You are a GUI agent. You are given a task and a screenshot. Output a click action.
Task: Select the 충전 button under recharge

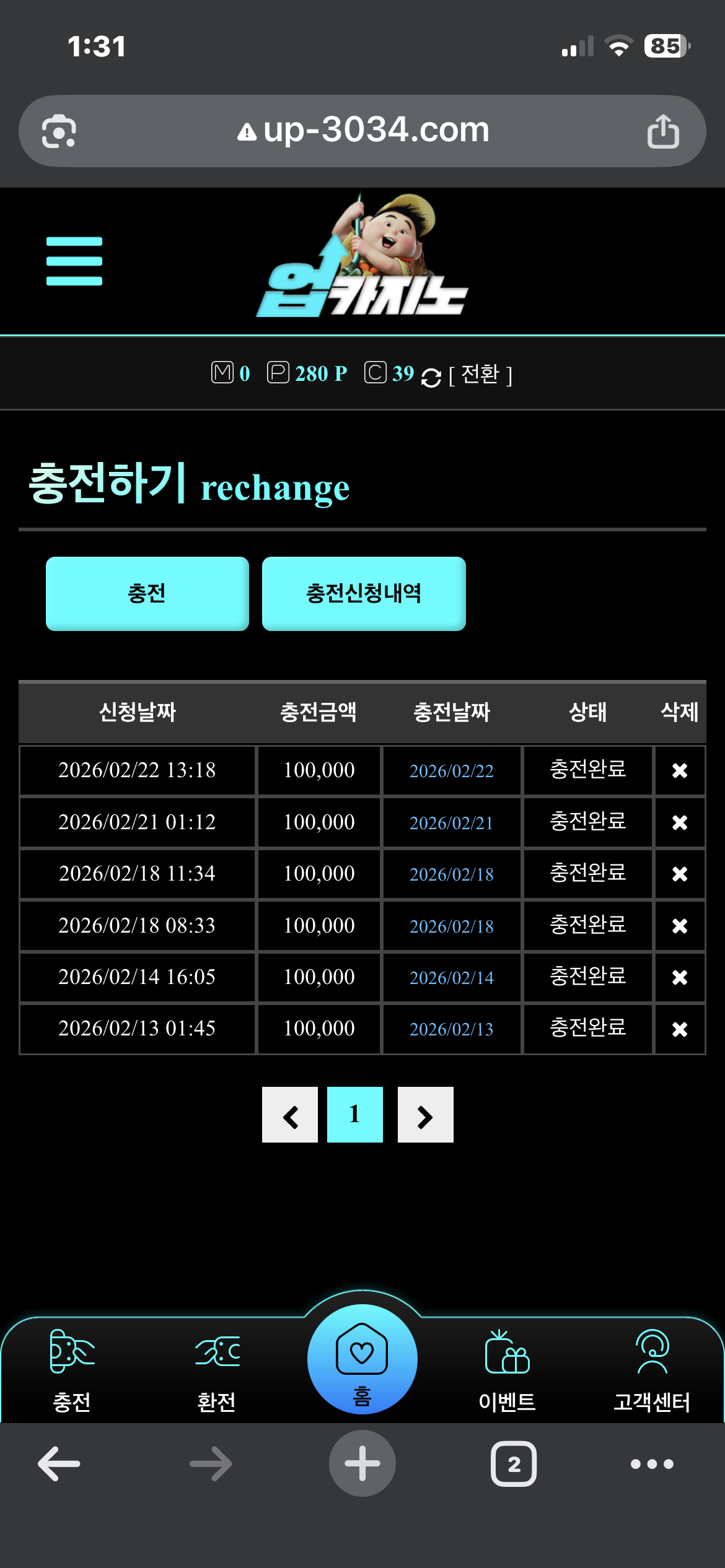click(x=147, y=594)
